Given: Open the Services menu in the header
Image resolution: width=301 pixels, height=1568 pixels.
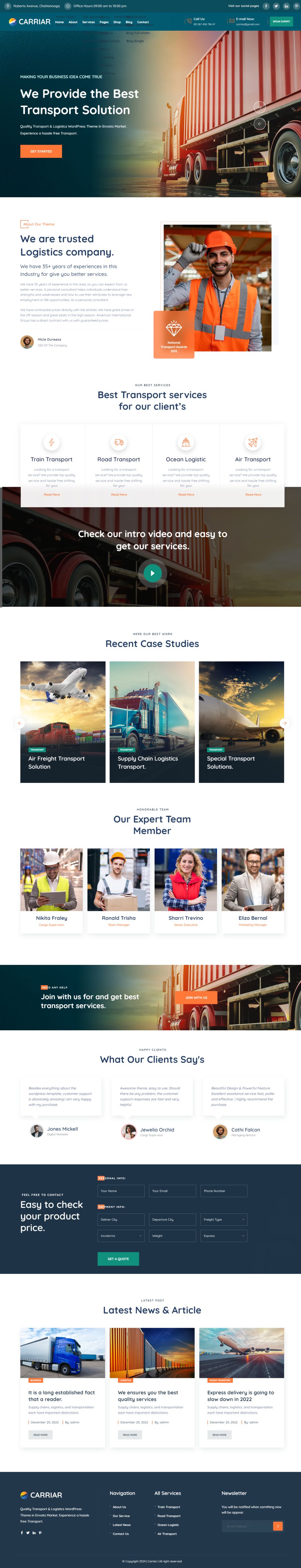Looking at the screenshot, I should coord(88,22).
